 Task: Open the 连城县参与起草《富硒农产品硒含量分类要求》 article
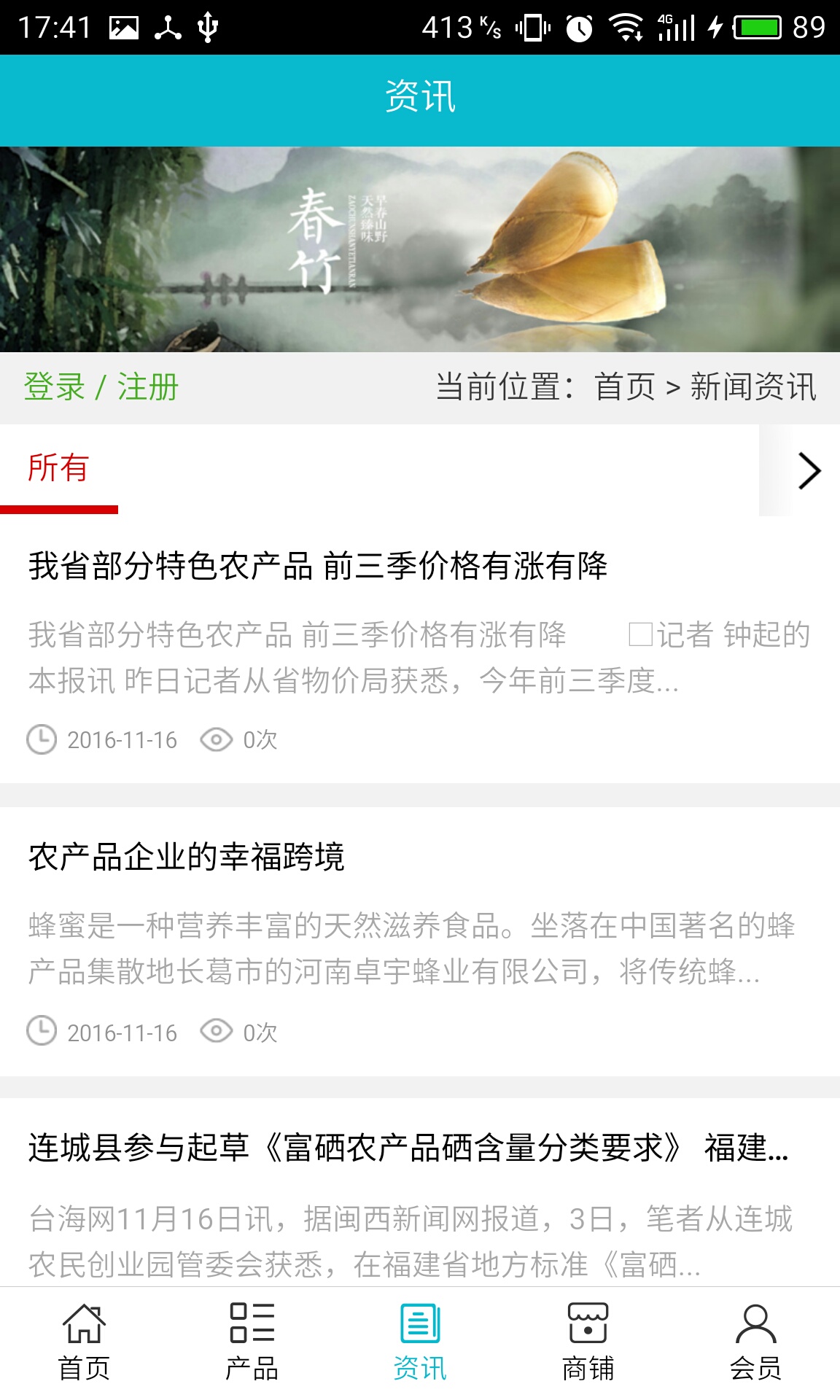pyautogui.click(x=408, y=1148)
